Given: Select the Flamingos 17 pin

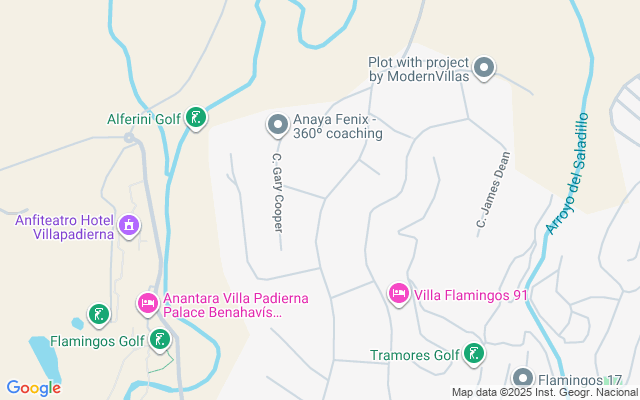Looking at the screenshot, I should [523, 378].
